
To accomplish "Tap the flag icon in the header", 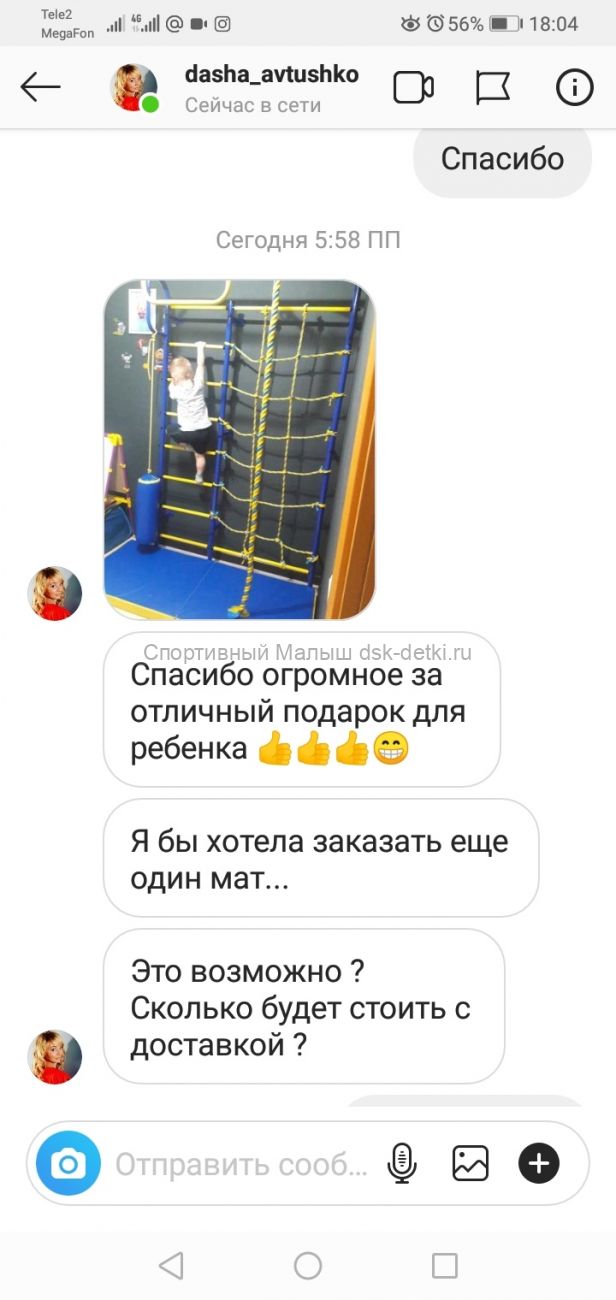I will point(493,88).
